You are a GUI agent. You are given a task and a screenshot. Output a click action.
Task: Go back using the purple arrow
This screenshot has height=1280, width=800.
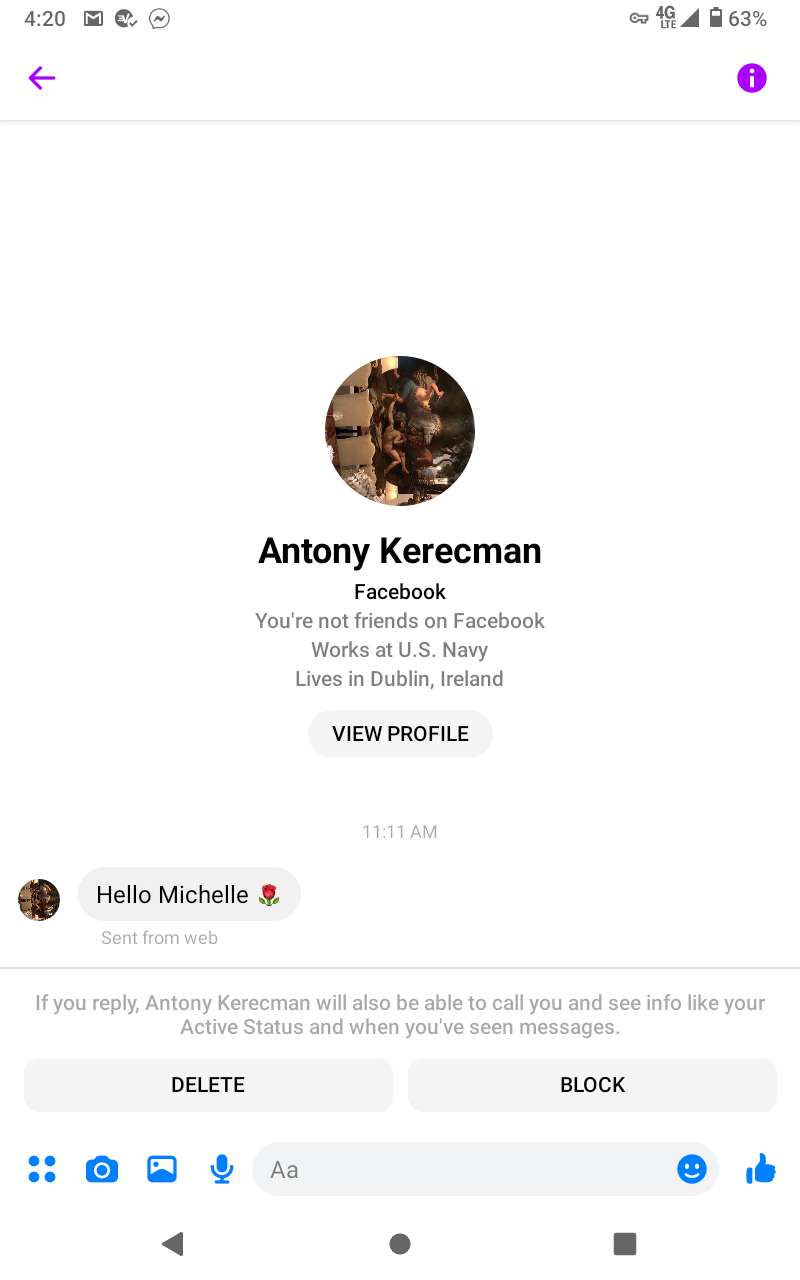tap(41, 78)
